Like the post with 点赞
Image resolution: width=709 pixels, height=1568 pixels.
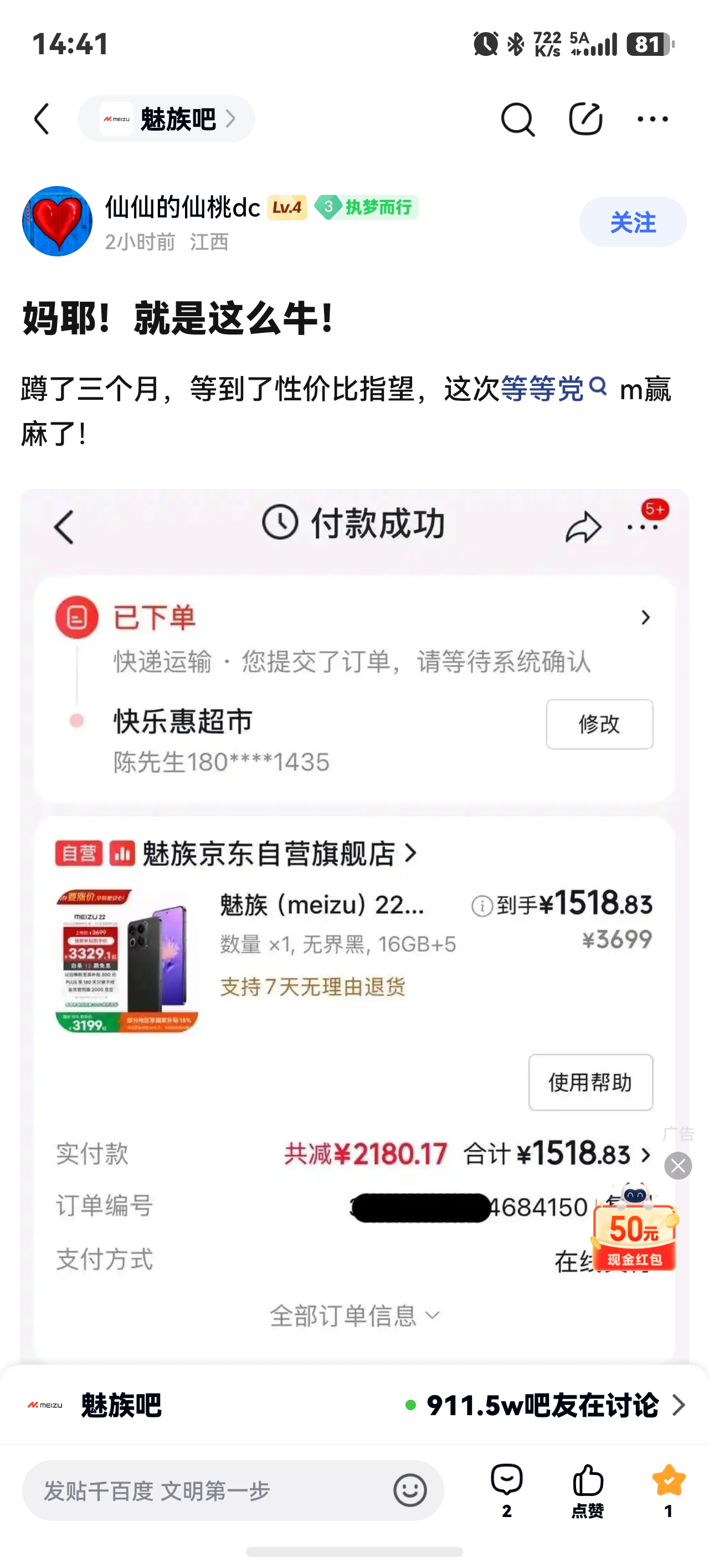point(588,1490)
